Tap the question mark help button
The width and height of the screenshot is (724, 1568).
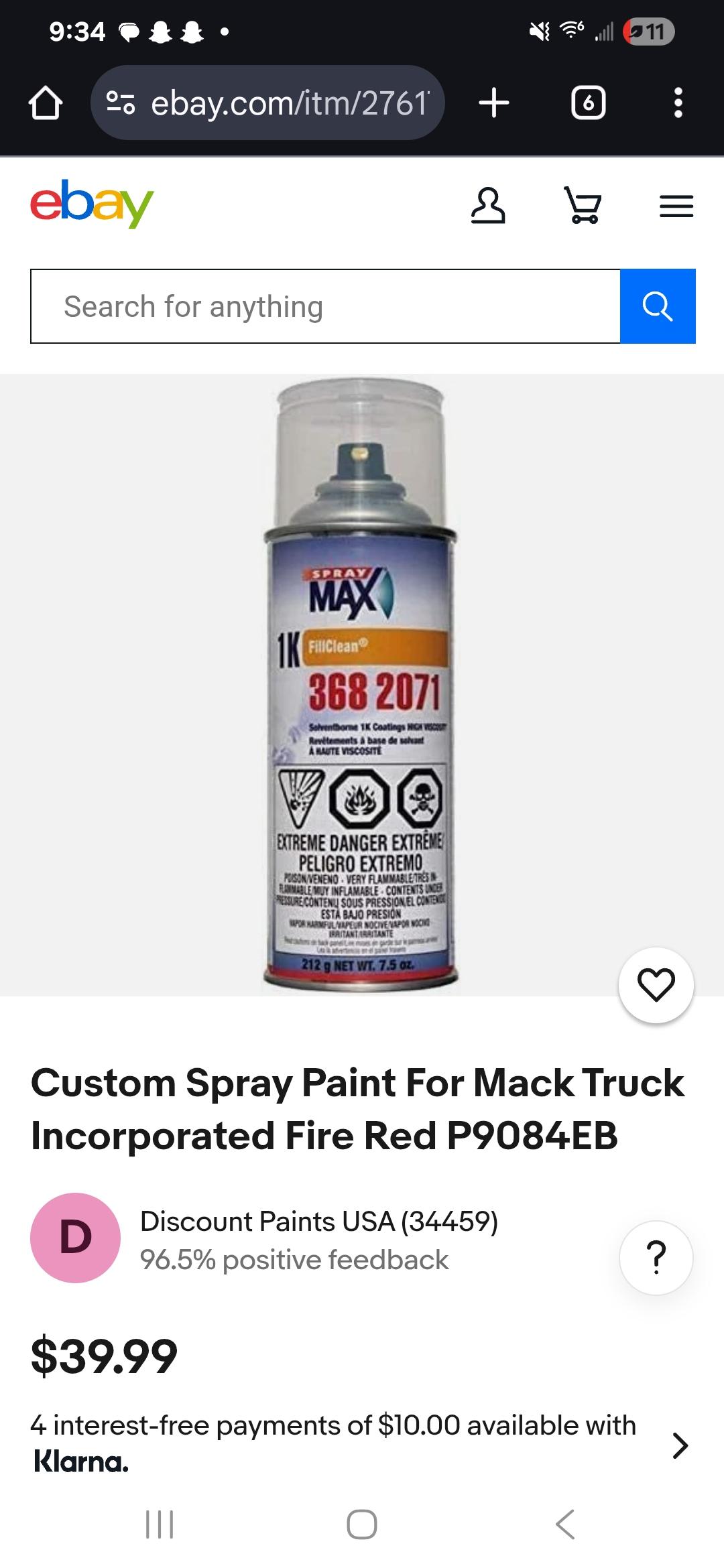click(656, 1258)
